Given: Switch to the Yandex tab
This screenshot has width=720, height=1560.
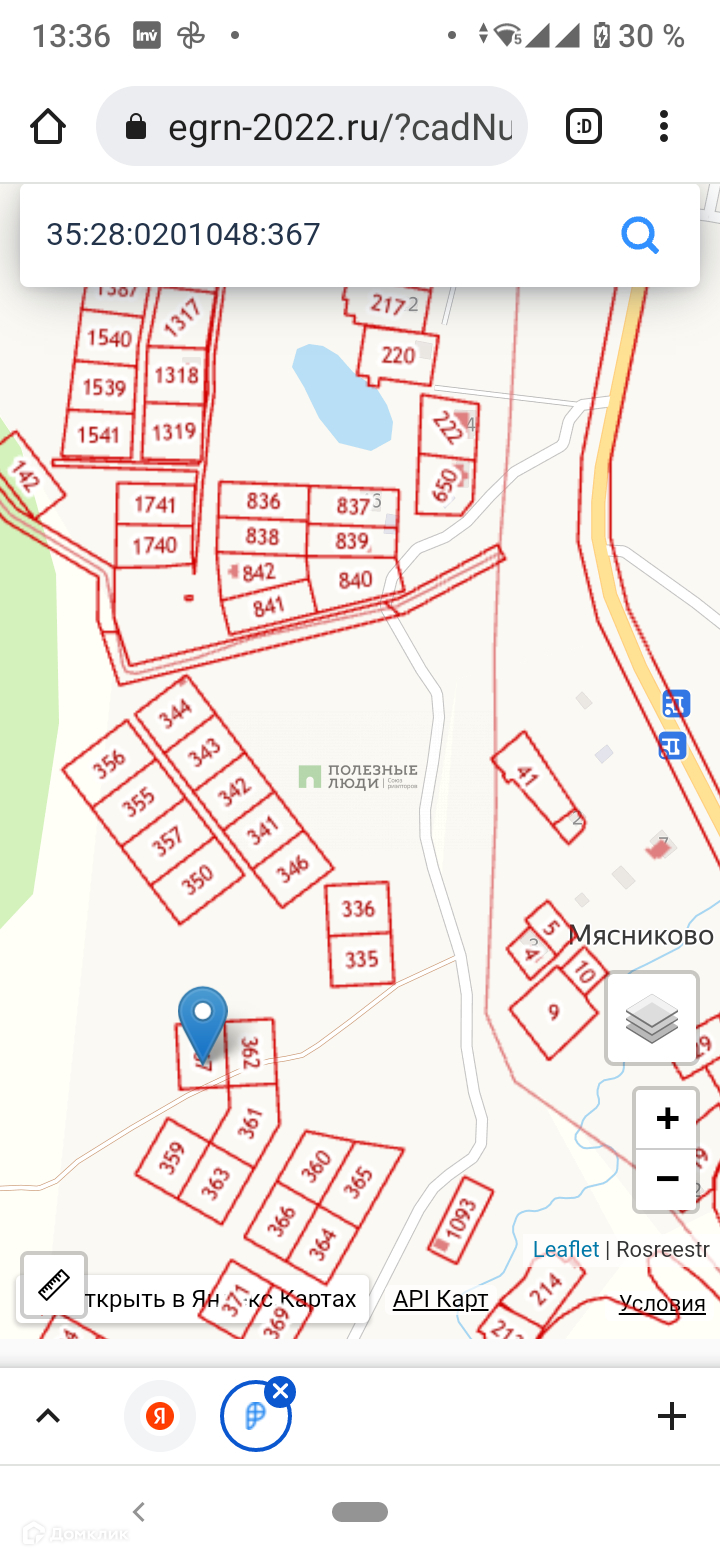Looking at the screenshot, I should [x=160, y=1415].
